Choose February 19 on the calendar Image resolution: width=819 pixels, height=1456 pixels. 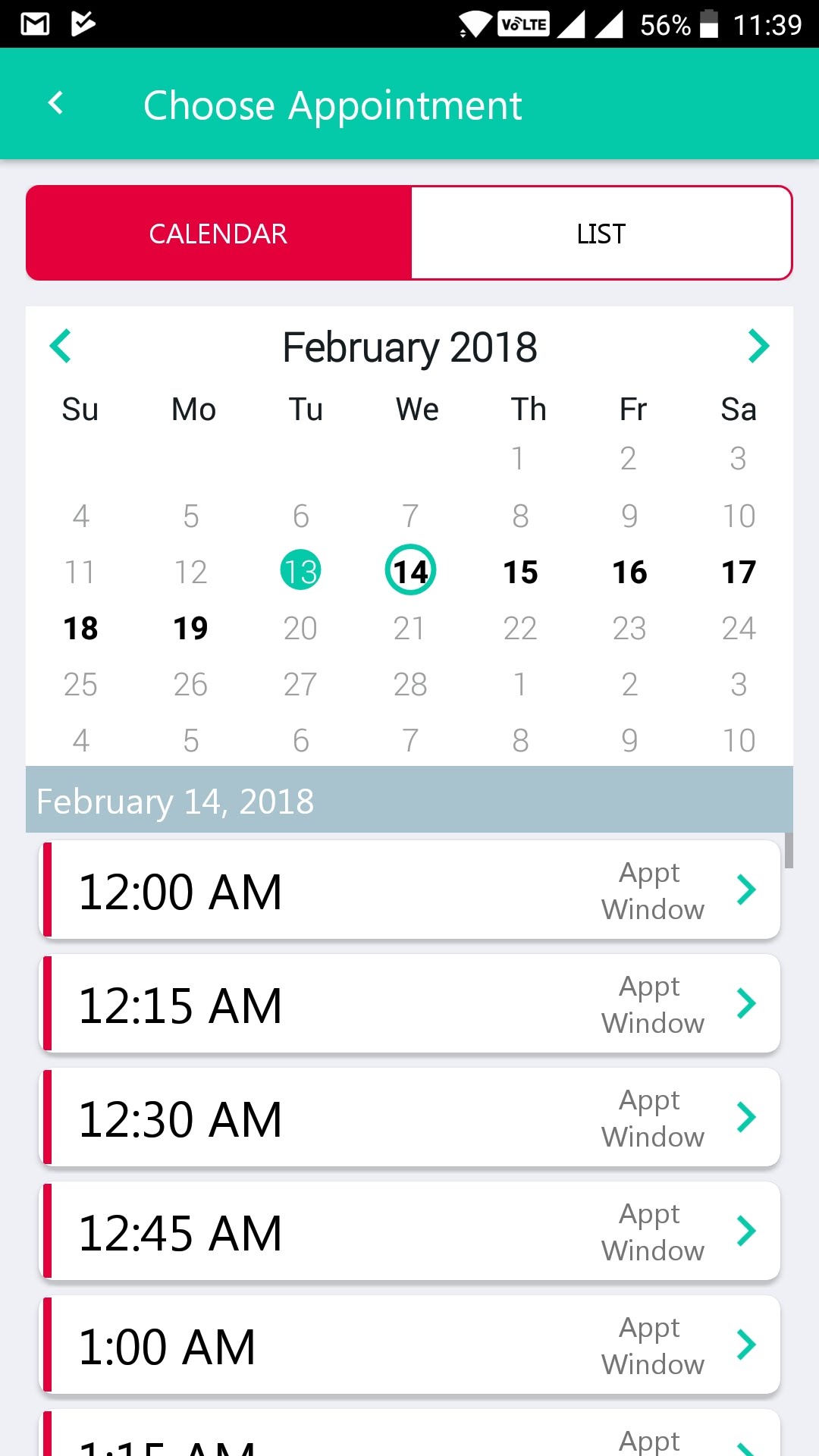pos(190,628)
